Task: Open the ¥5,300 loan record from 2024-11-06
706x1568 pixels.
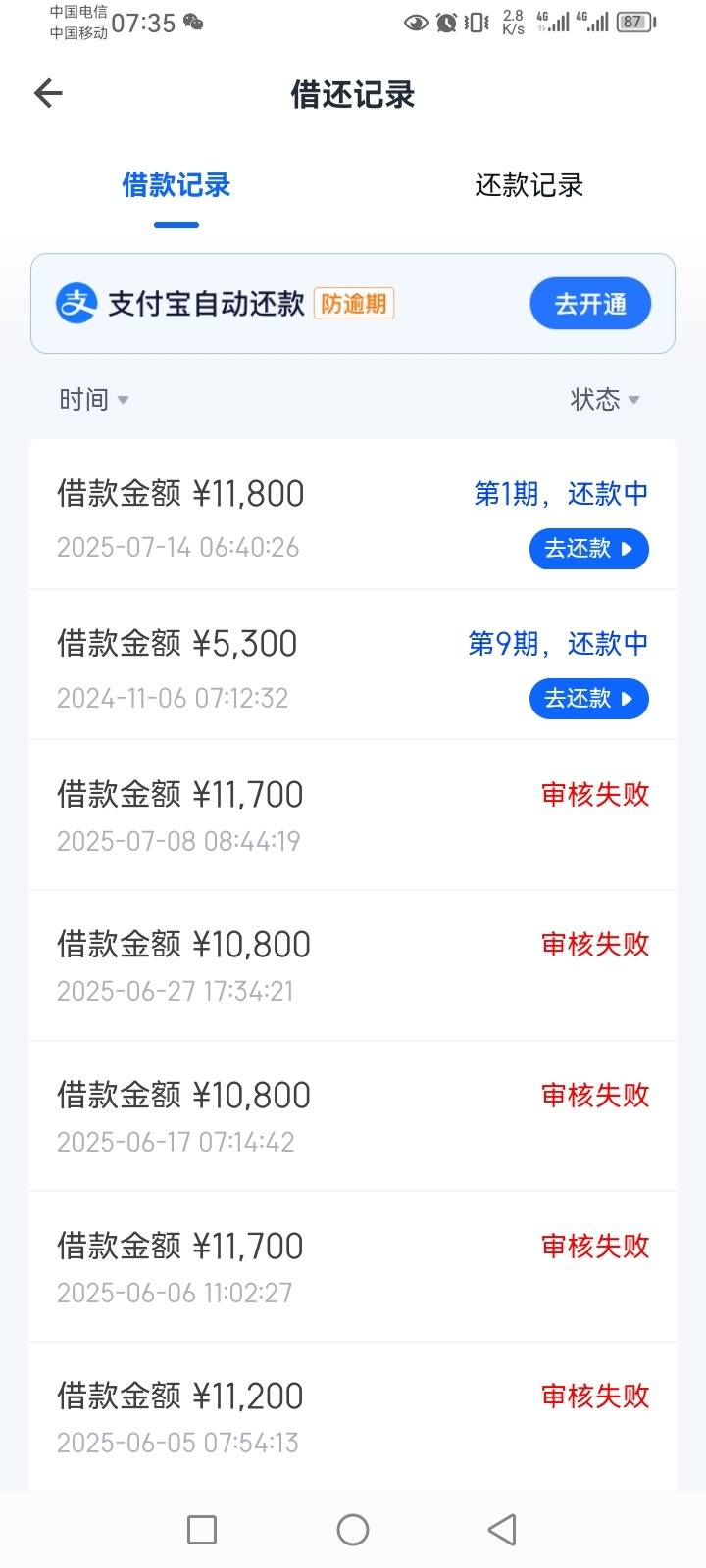Action: tap(353, 664)
